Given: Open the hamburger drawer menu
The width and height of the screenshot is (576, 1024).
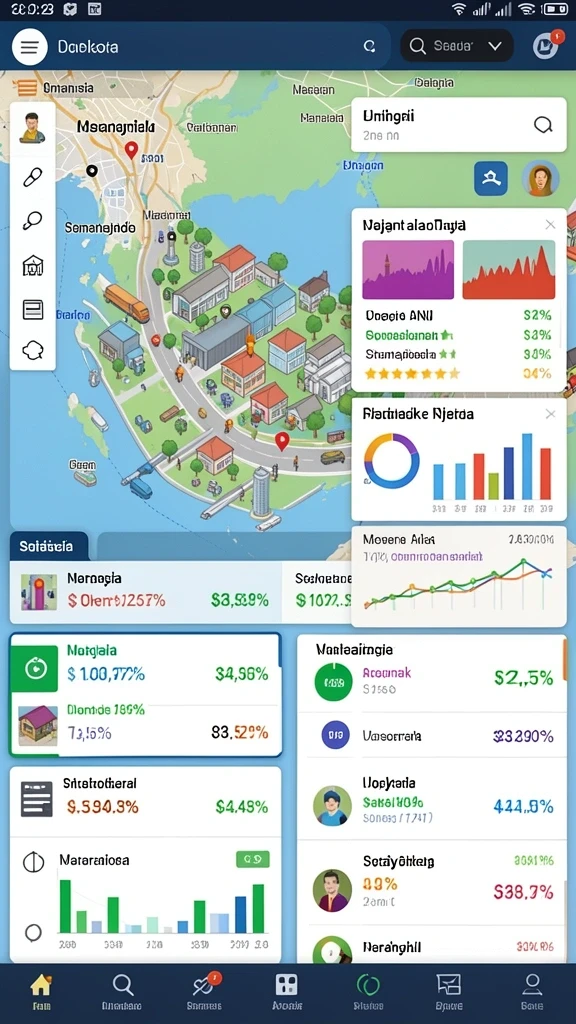Looking at the screenshot, I should [x=30, y=46].
